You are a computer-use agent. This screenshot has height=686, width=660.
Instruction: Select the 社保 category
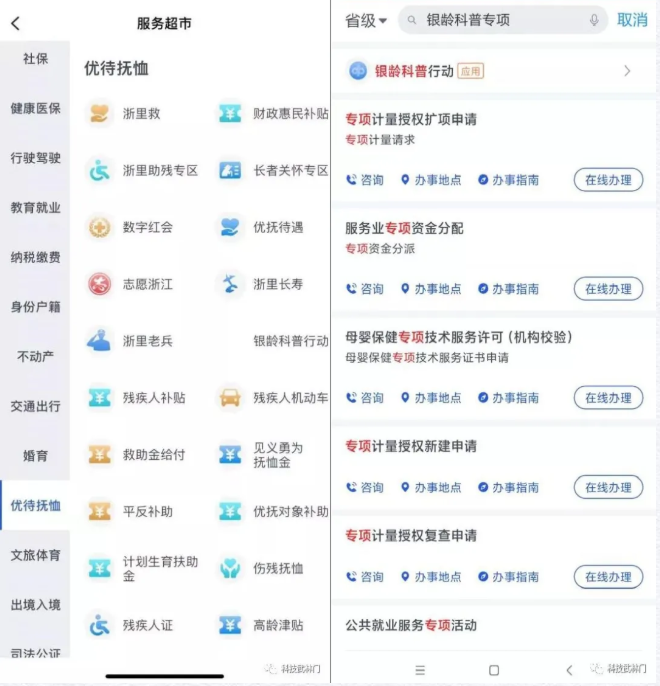coord(35,59)
